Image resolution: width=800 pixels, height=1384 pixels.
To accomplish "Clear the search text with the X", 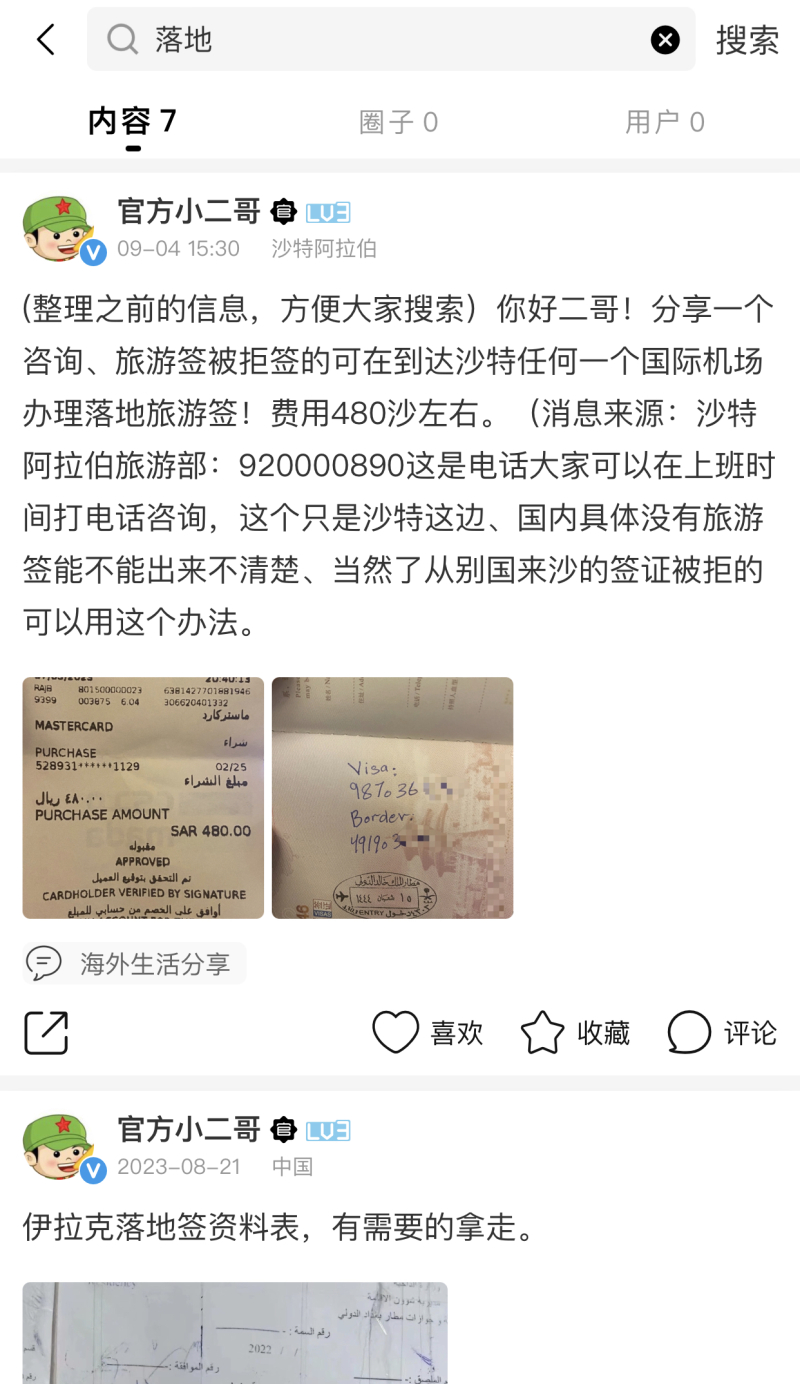I will (665, 40).
